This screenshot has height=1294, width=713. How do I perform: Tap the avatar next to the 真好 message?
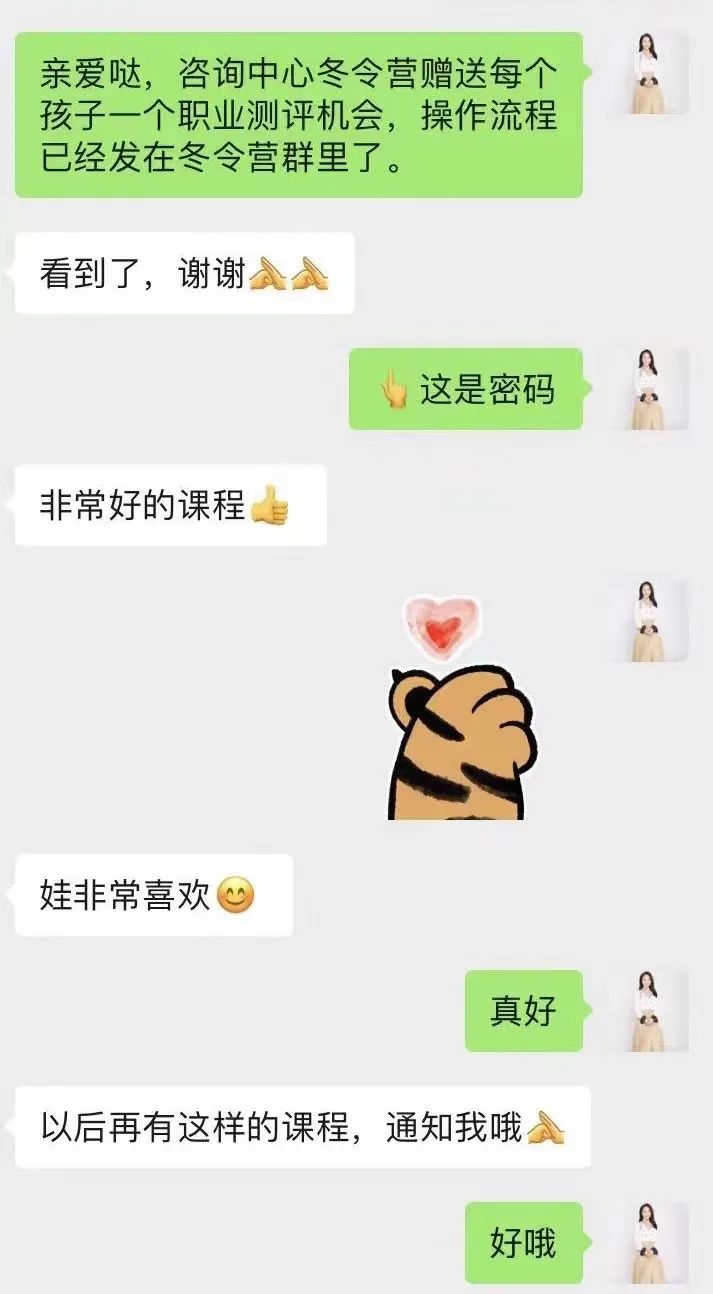pos(647,1010)
